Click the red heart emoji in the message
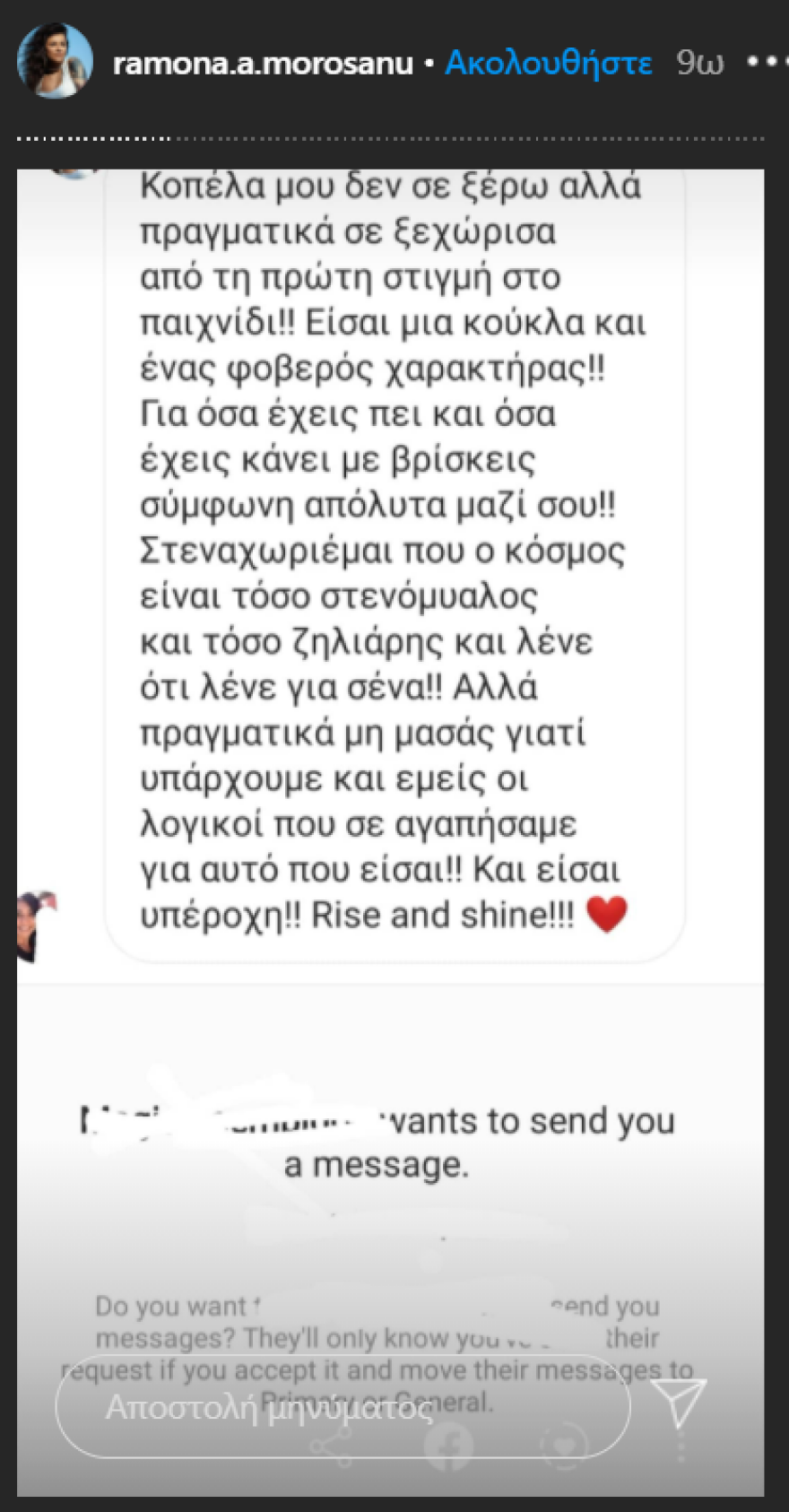This screenshot has height=1512, width=789. [606, 915]
